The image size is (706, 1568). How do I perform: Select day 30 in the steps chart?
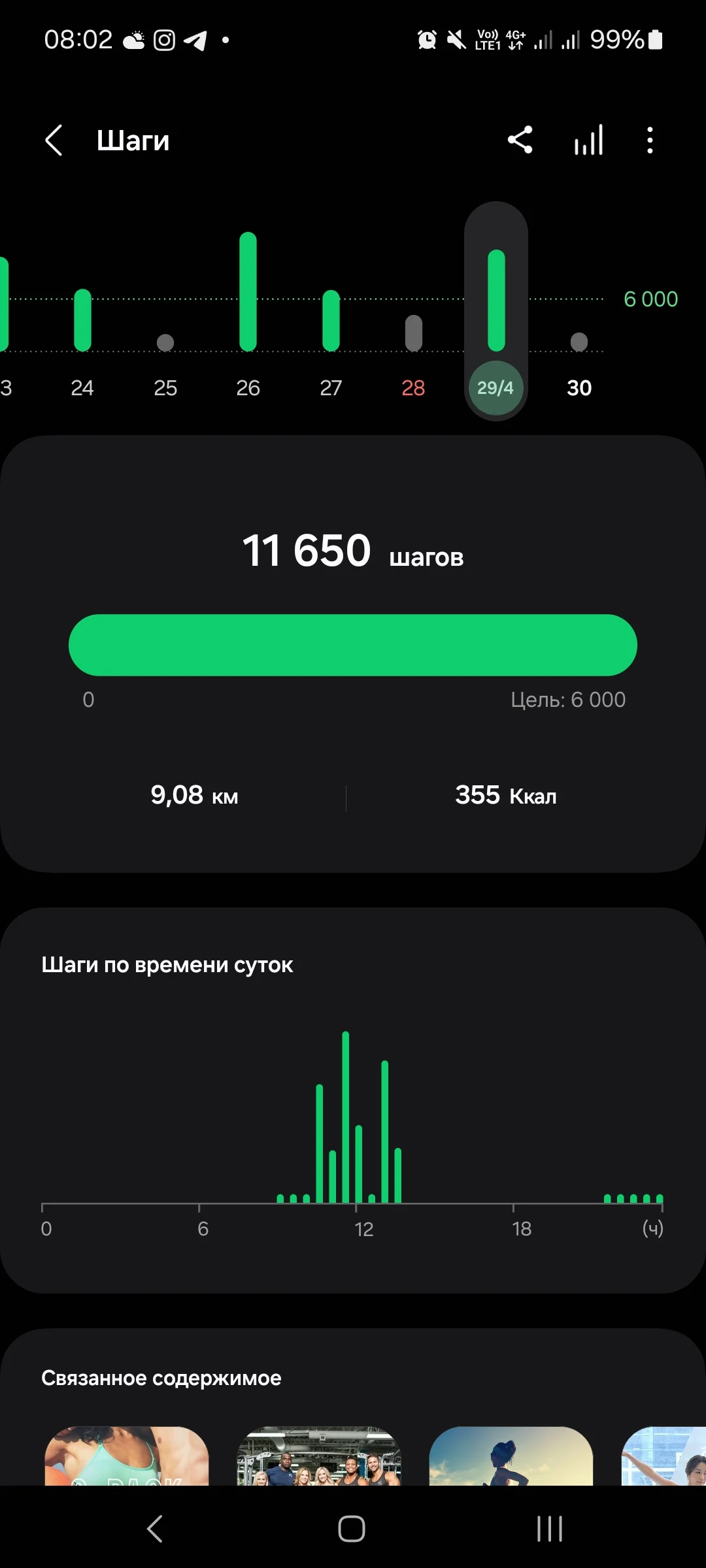pyautogui.click(x=579, y=387)
